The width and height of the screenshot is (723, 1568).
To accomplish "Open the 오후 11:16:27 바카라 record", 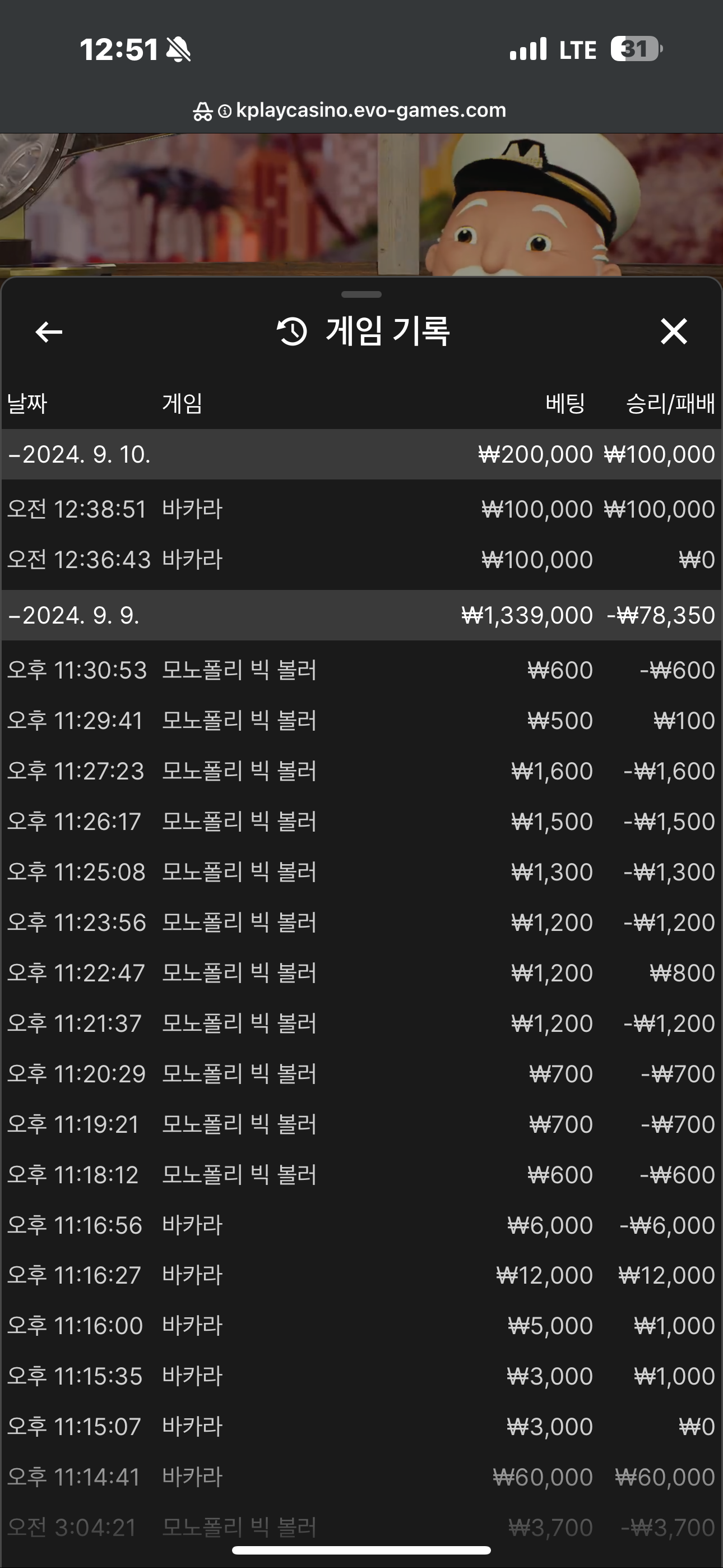I will point(361,1275).
